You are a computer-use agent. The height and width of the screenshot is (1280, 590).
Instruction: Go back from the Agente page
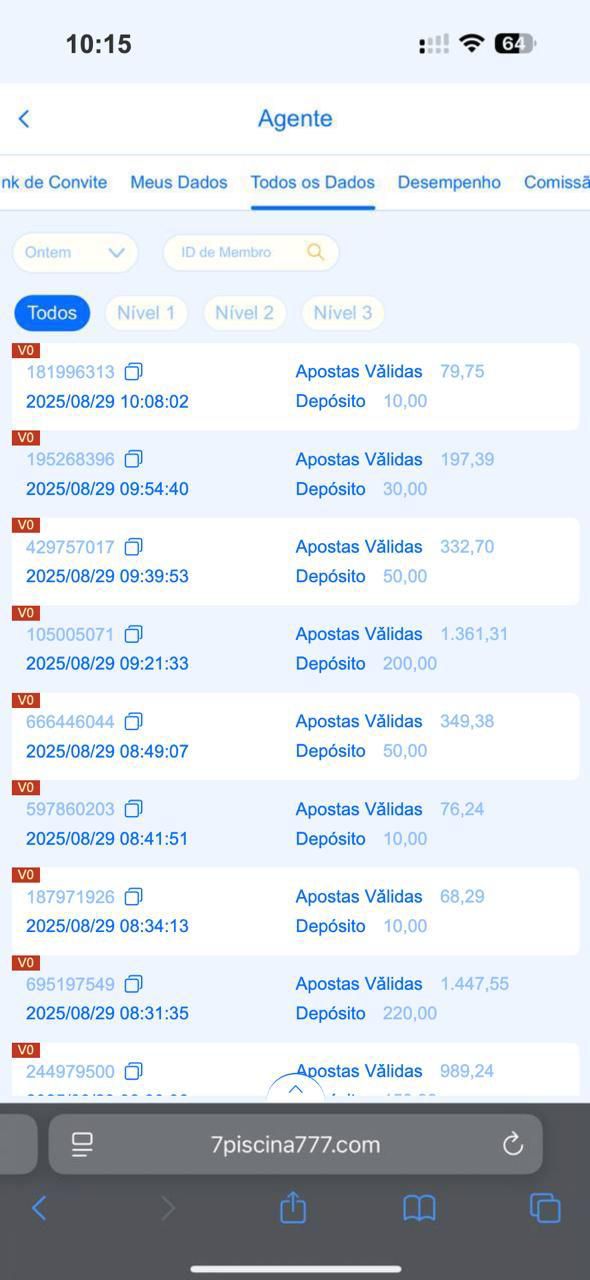(x=24, y=118)
